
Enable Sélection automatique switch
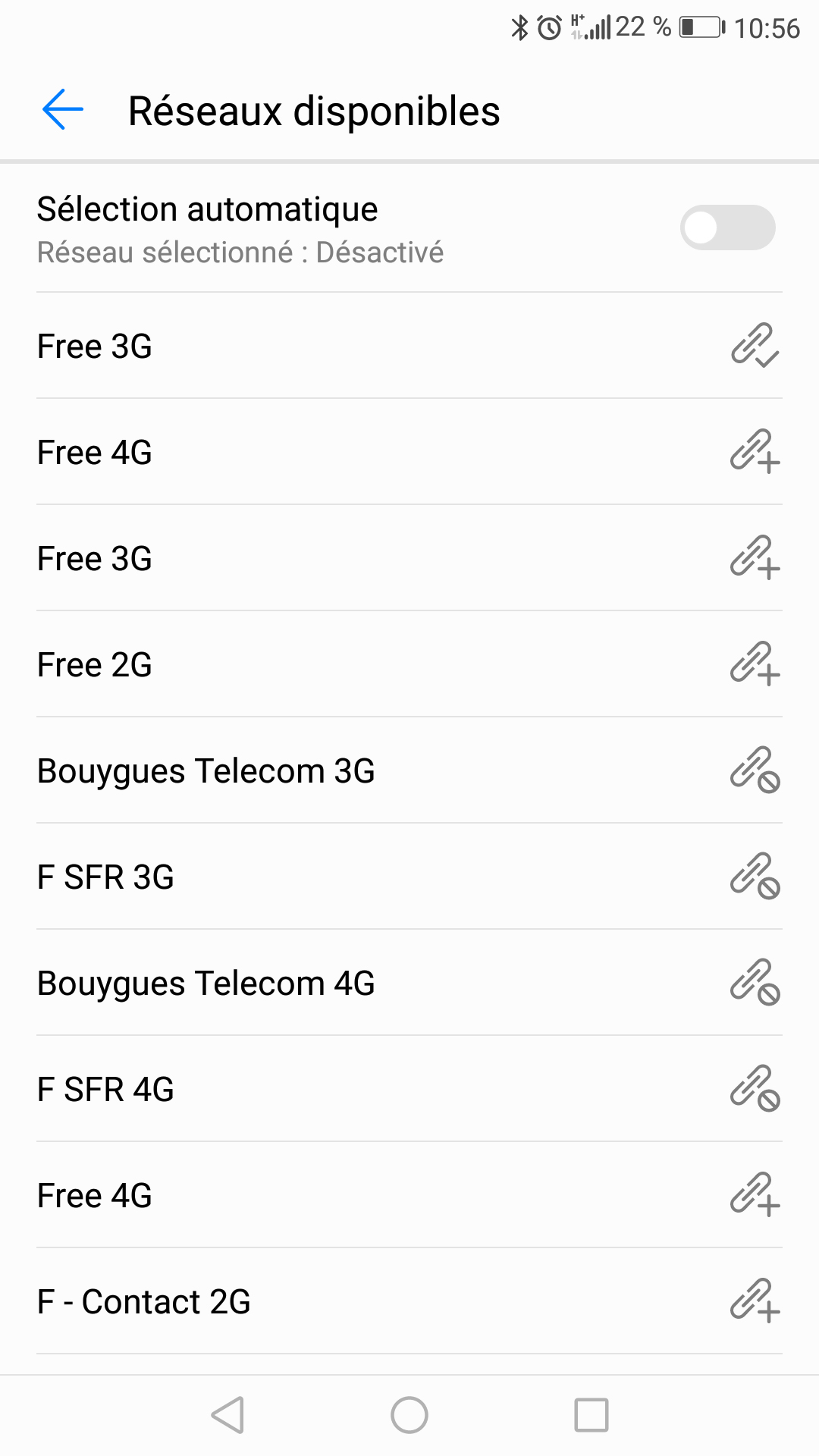point(727,227)
